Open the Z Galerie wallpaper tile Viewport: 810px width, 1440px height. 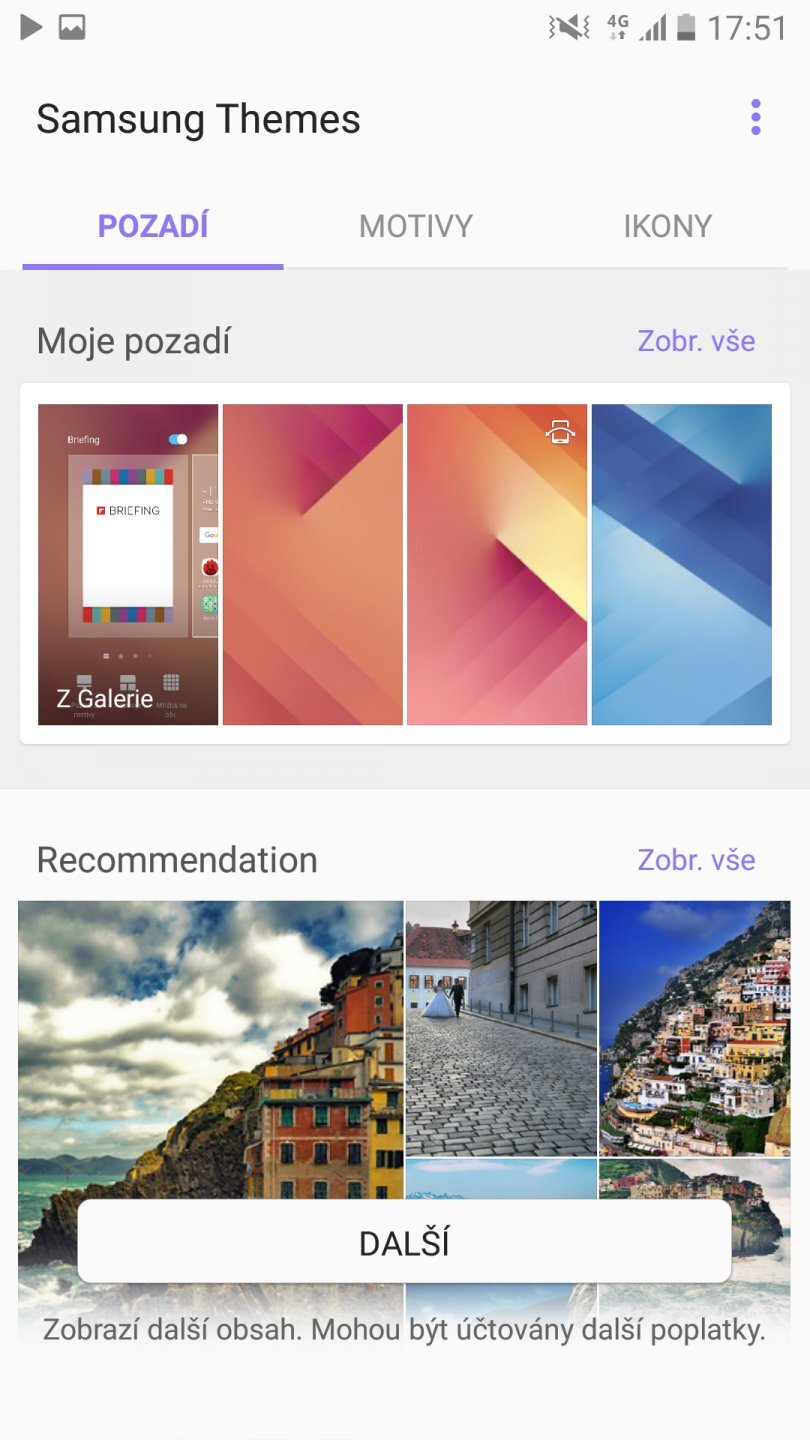128,564
